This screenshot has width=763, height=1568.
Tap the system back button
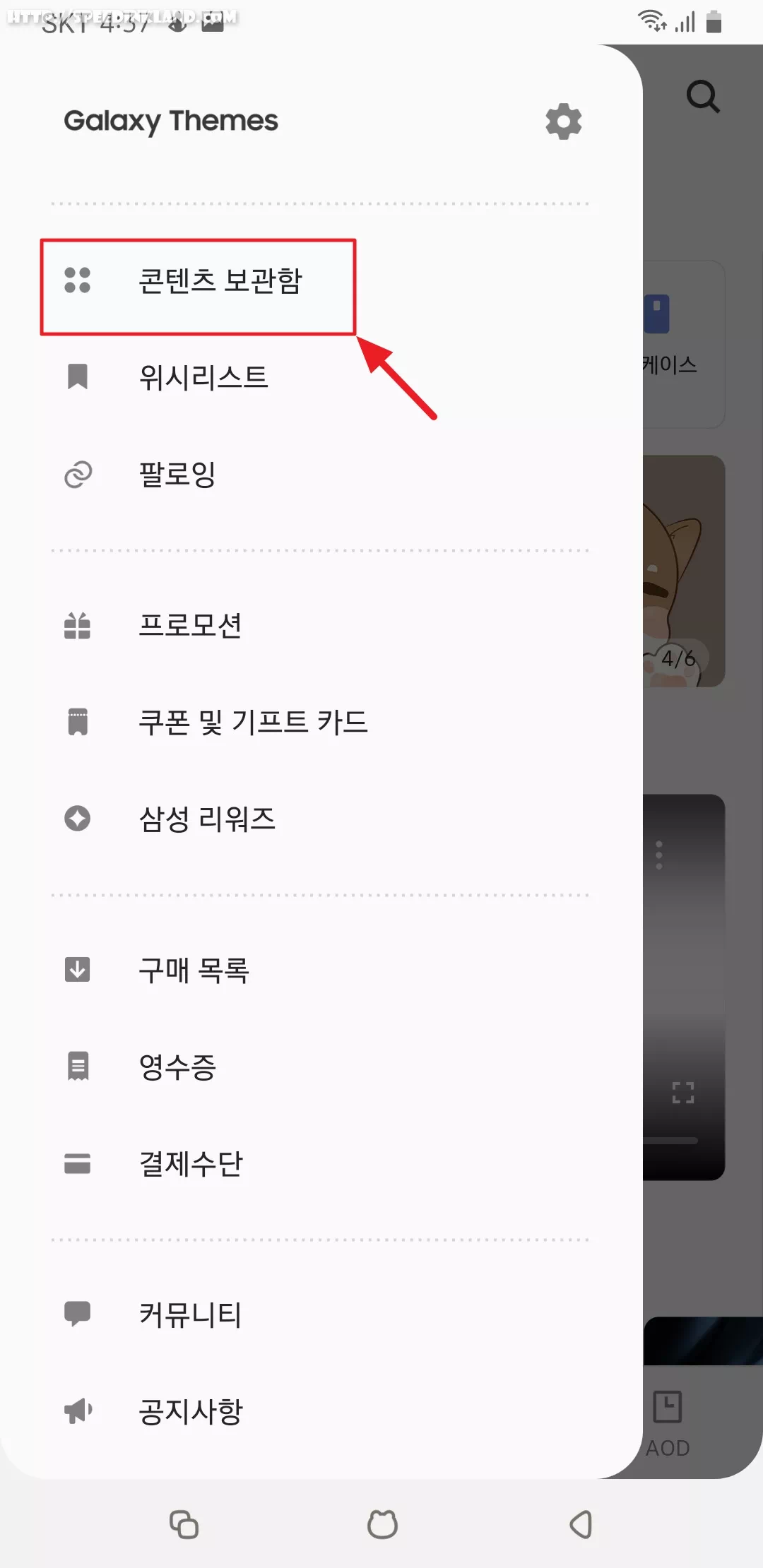(x=581, y=1524)
